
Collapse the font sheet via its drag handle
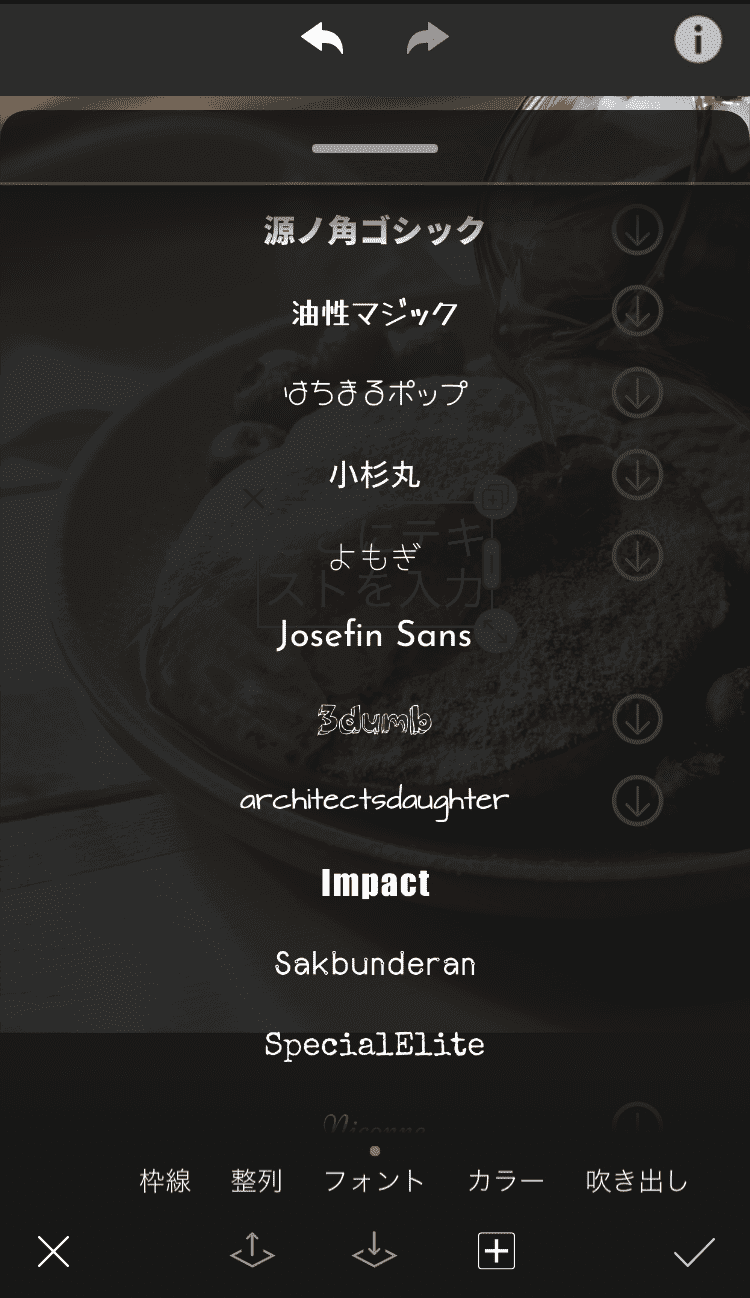pos(375,148)
